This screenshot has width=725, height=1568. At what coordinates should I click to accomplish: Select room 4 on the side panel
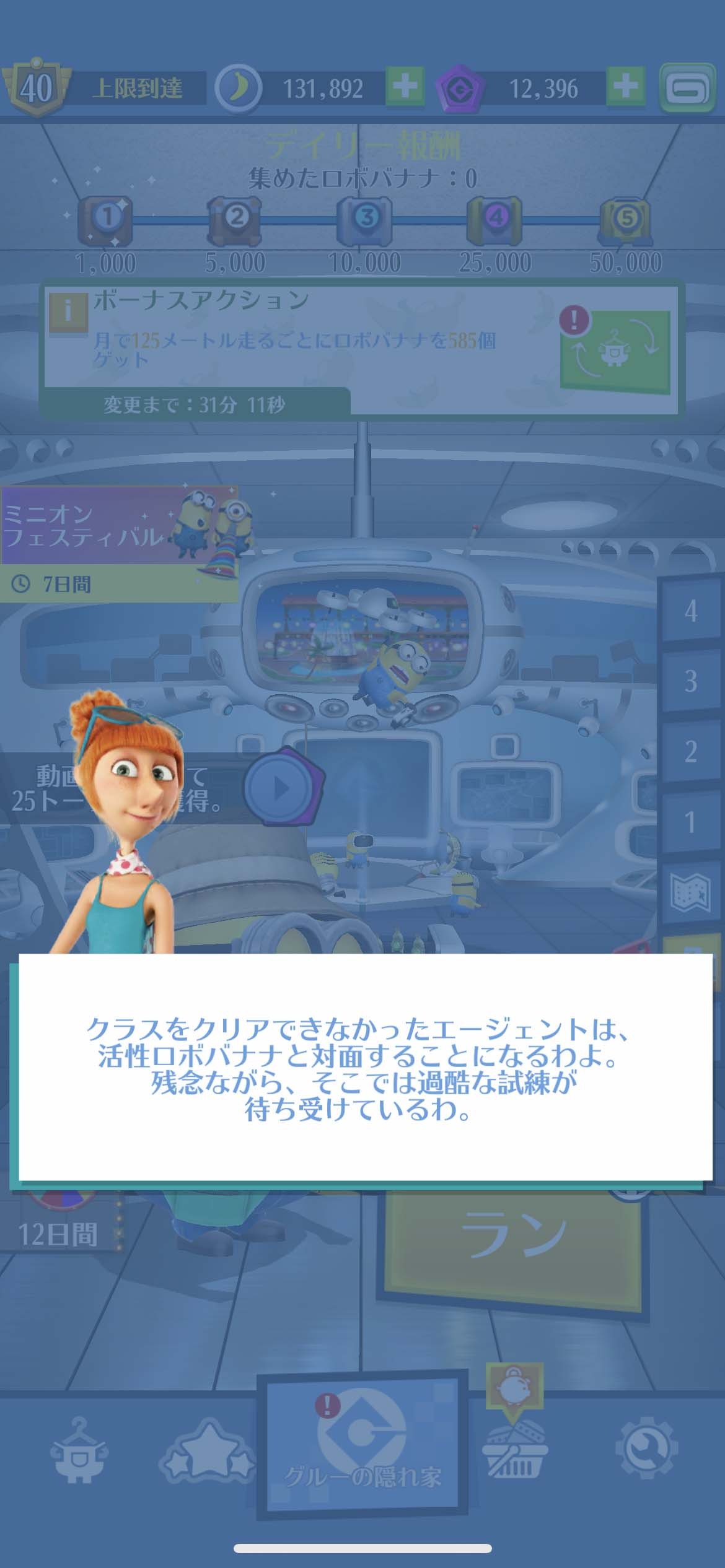click(690, 612)
